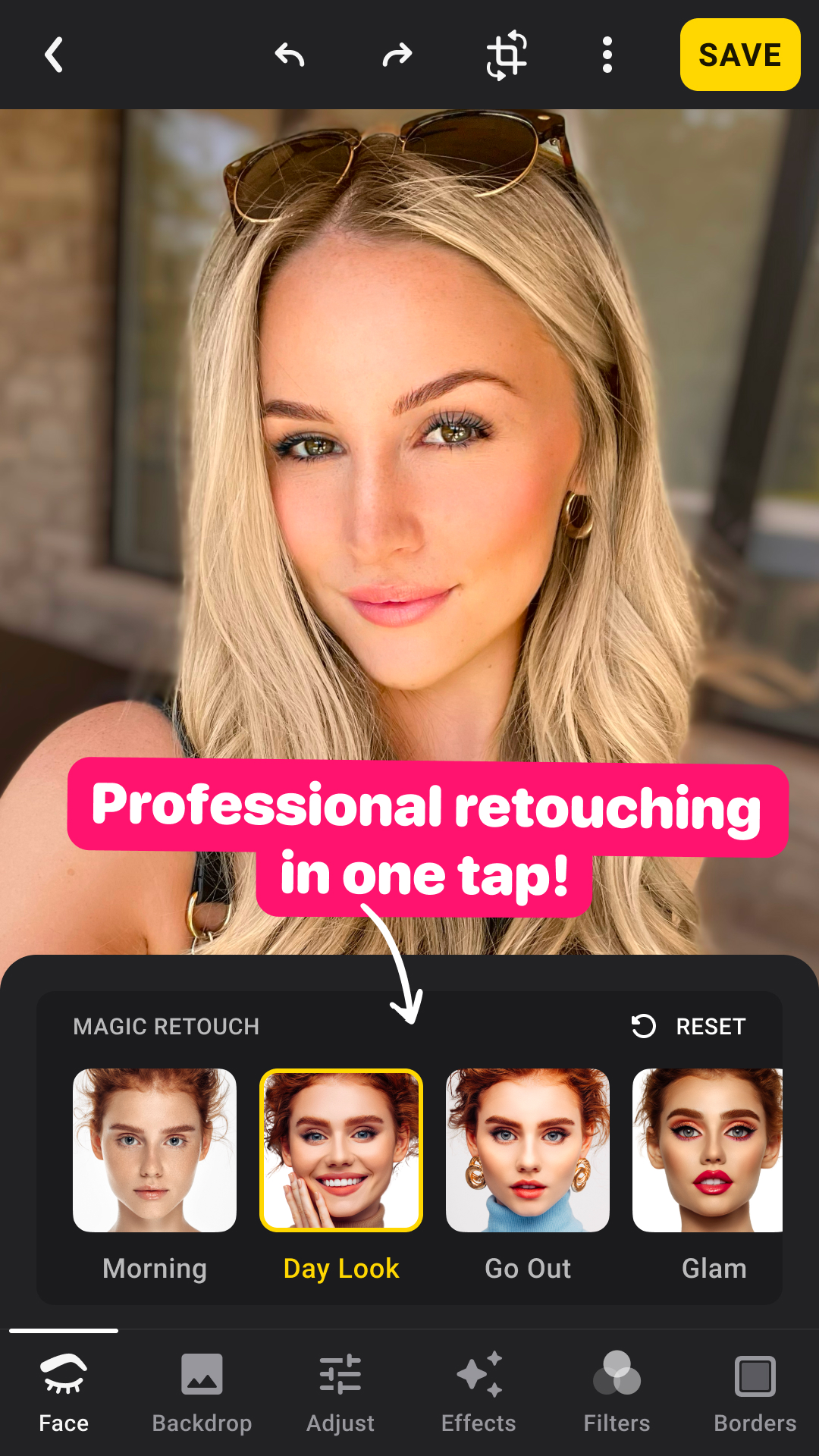Save the edited photo

click(739, 55)
